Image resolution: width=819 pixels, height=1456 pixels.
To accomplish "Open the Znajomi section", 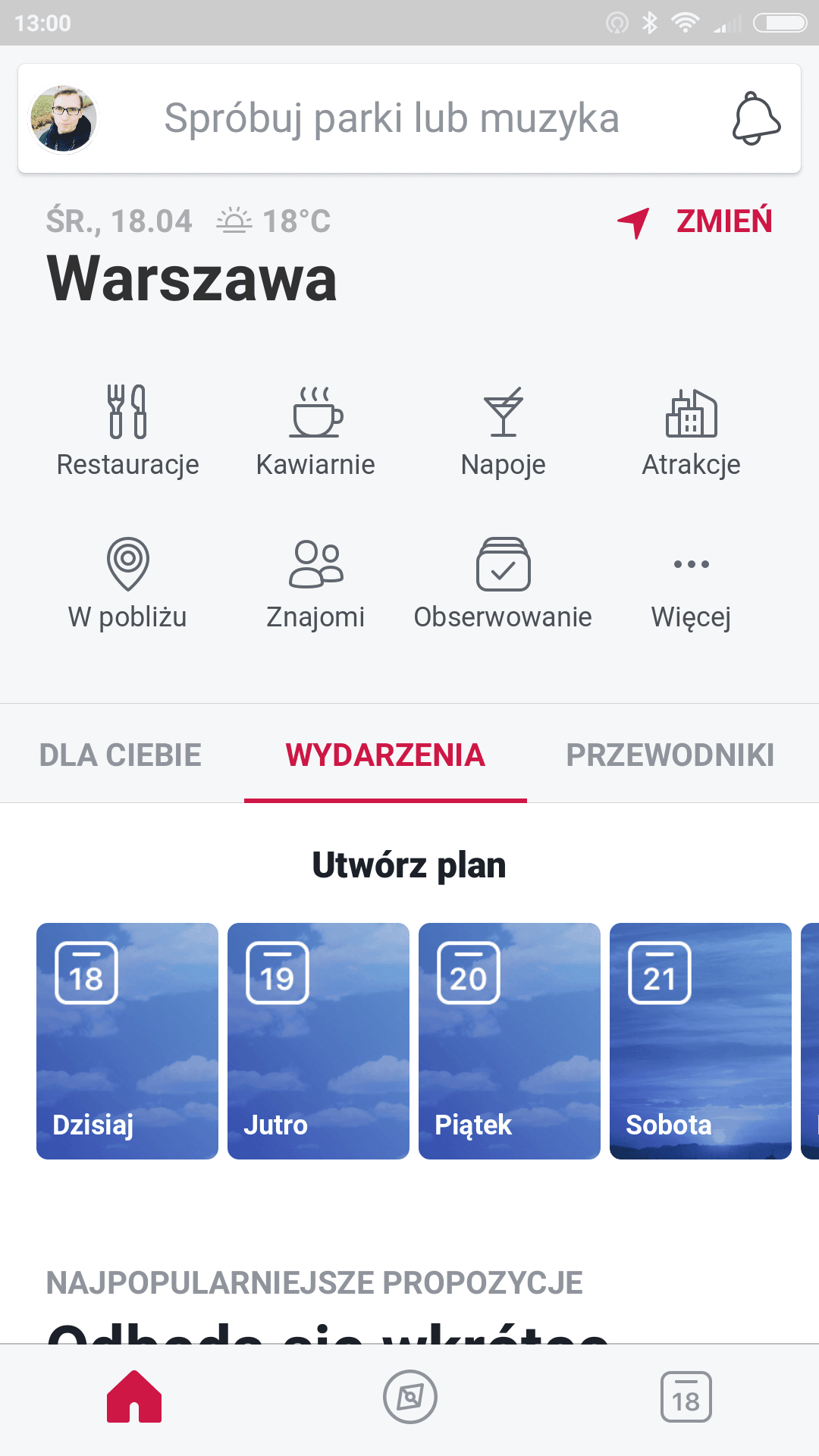I will pyautogui.click(x=315, y=584).
